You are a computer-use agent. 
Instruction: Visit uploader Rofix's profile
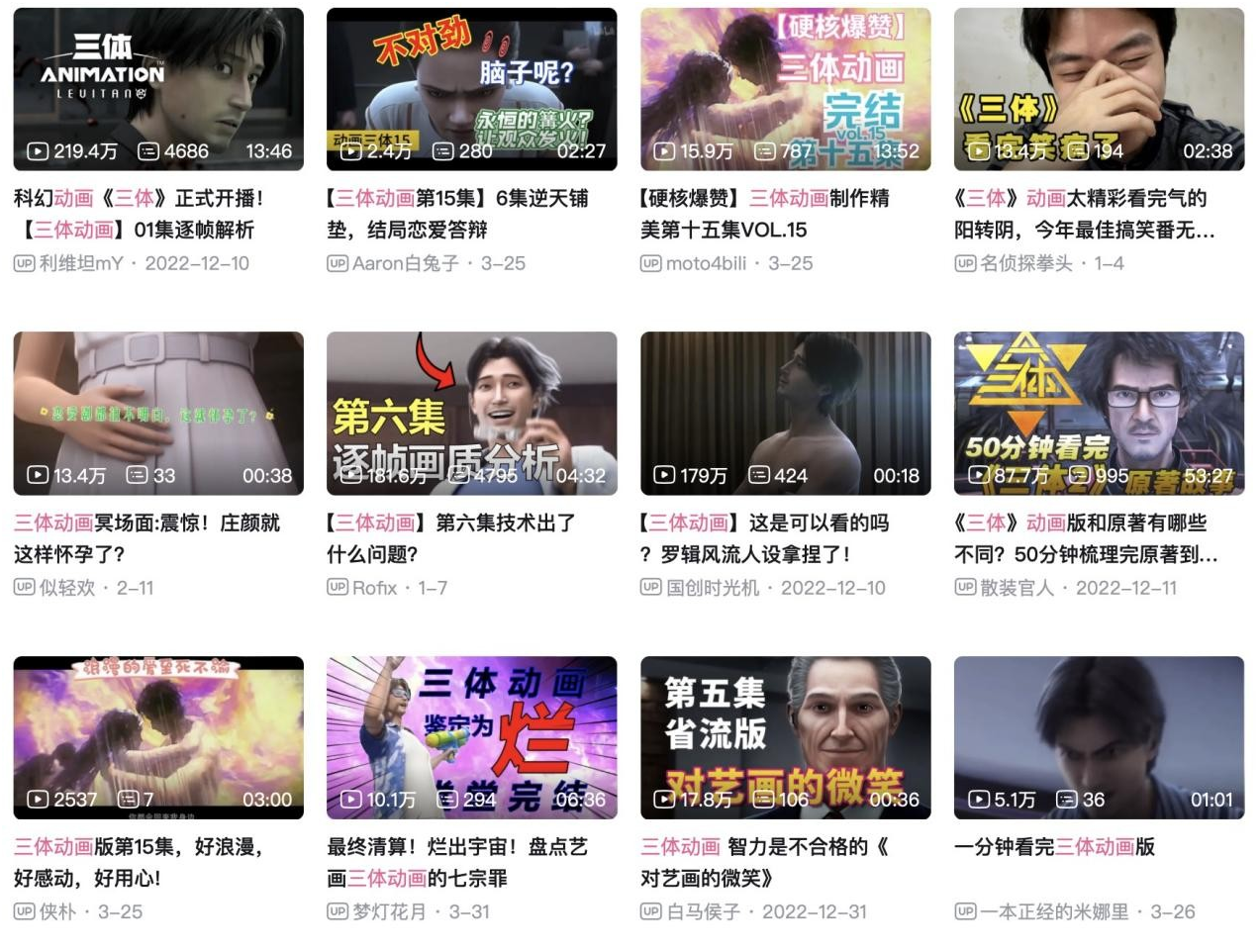(374, 588)
